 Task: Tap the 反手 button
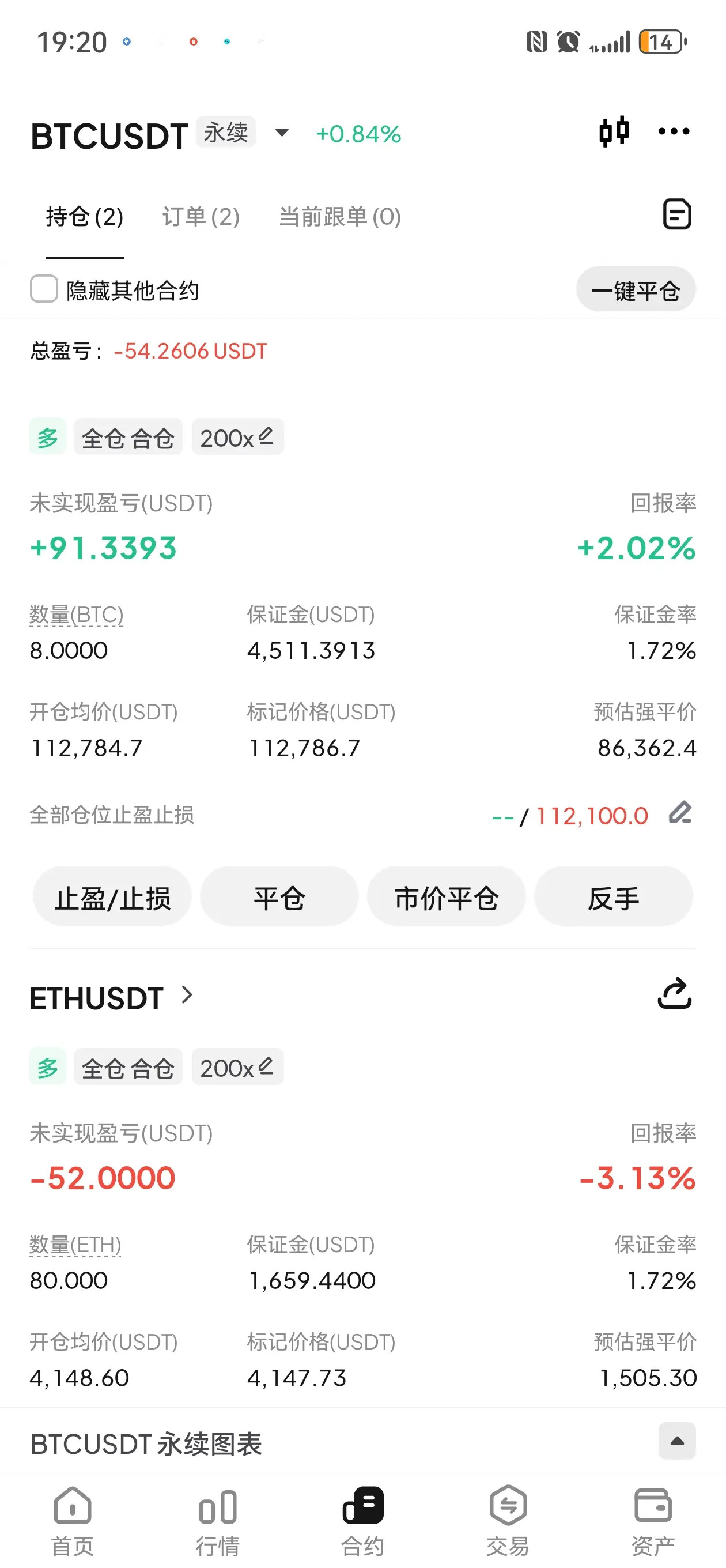pos(613,897)
